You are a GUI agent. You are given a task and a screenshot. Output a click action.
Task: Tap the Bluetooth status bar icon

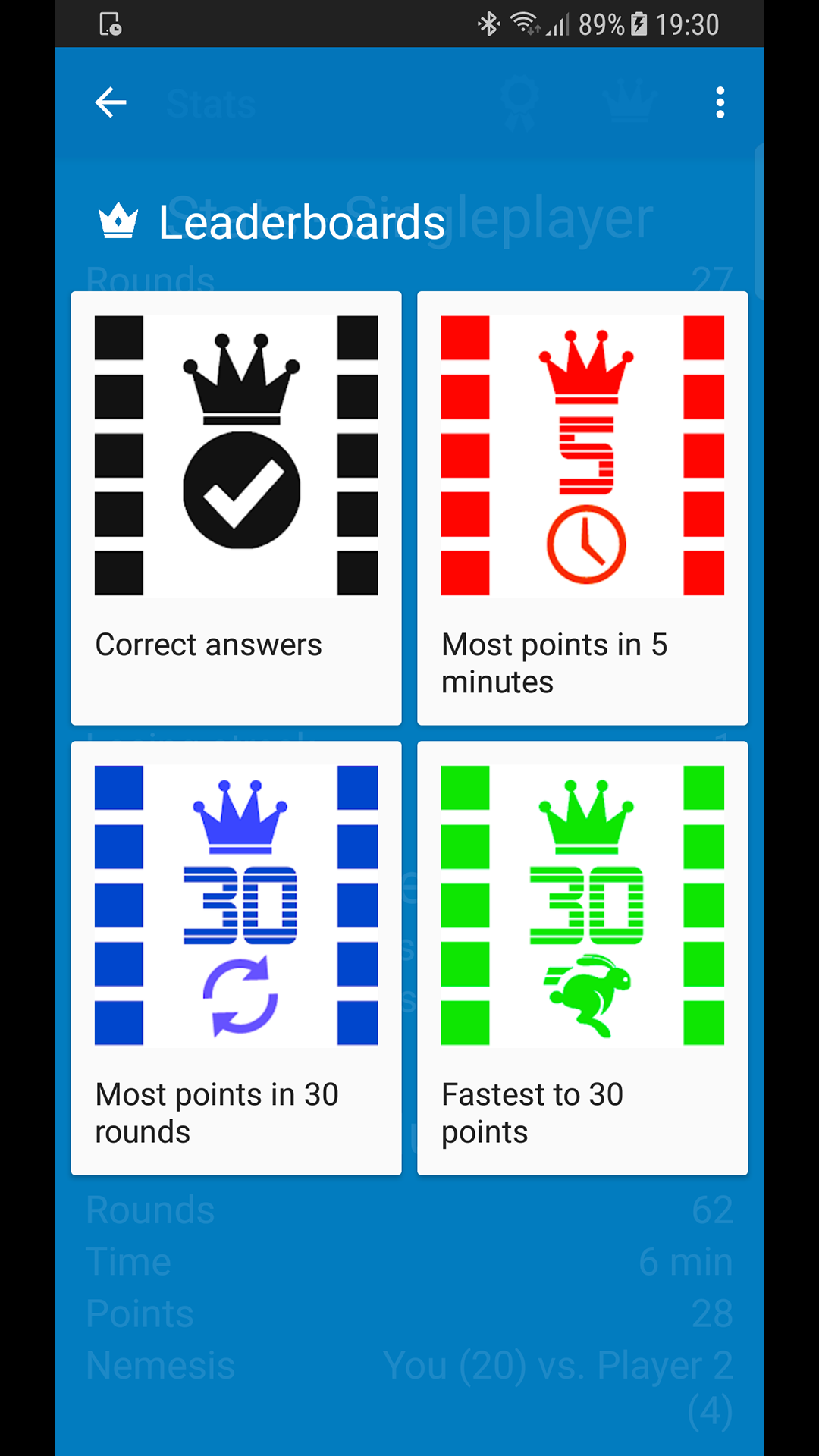(x=489, y=23)
